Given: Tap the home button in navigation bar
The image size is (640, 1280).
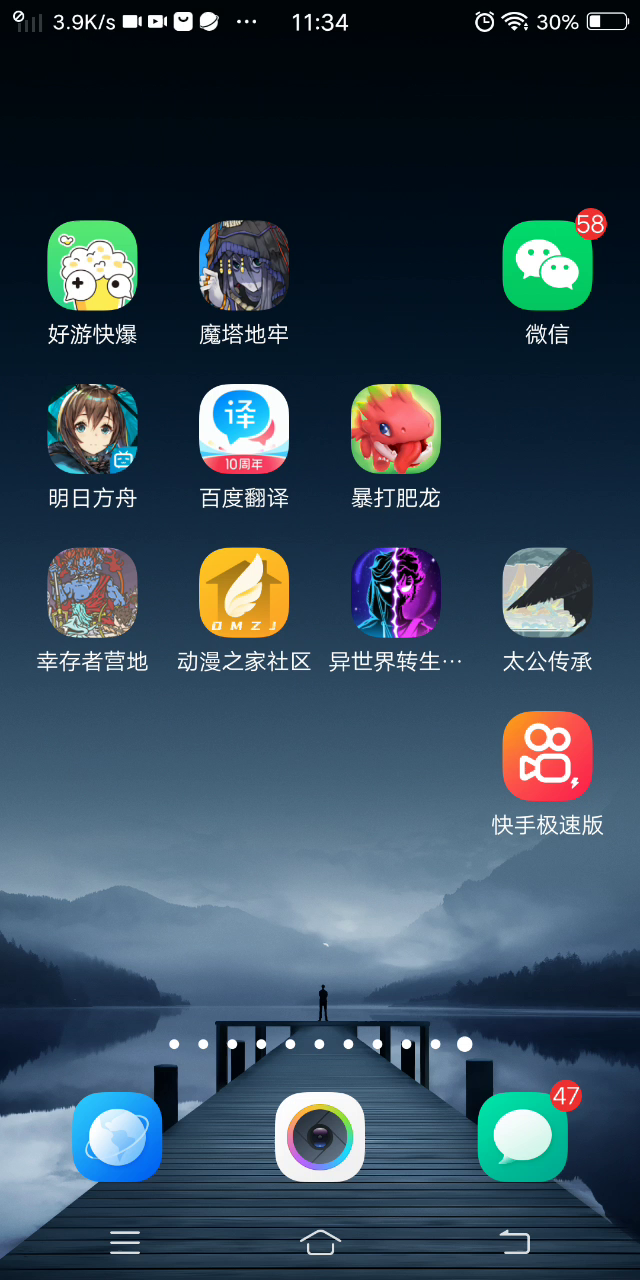Looking at the screenshot, I should click(x=320, y=1242).
